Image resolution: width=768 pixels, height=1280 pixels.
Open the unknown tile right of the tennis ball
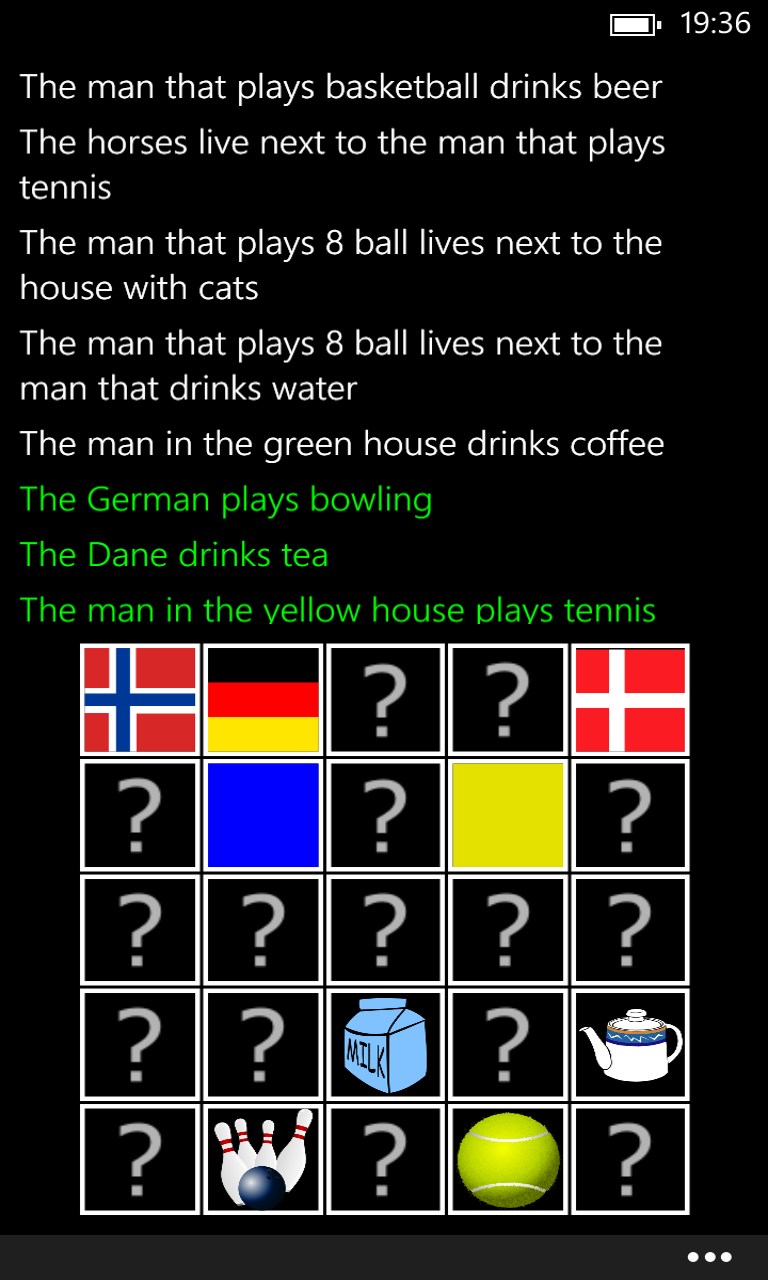click(630, 1160)
